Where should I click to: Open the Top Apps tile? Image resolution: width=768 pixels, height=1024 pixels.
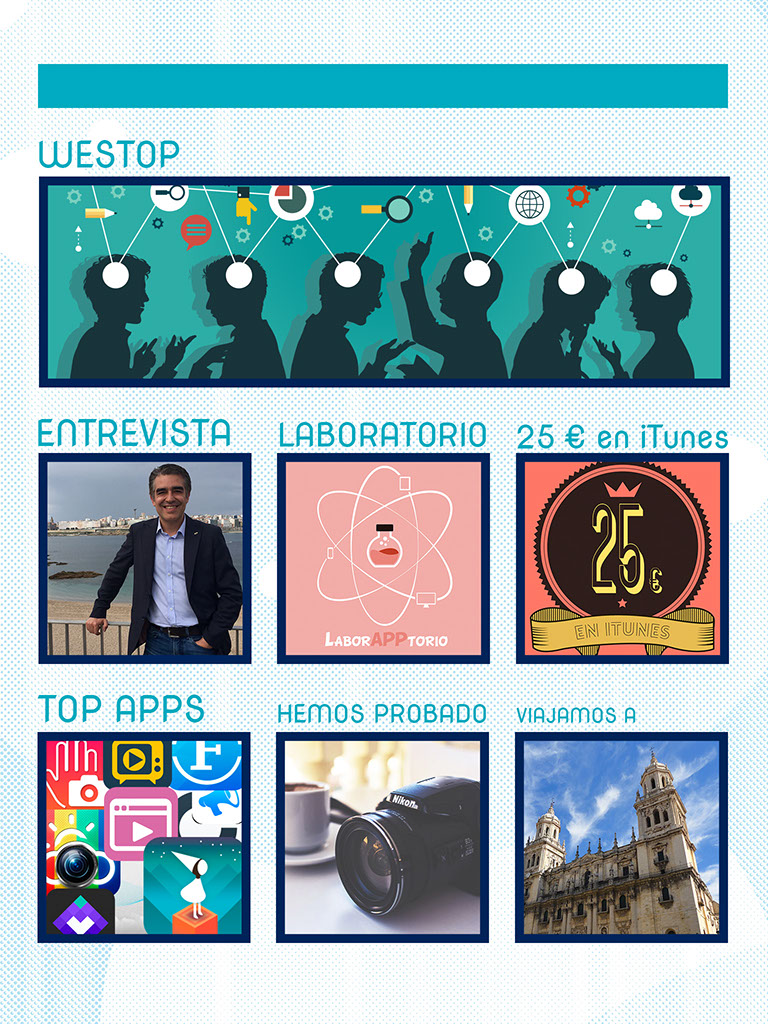click(144, 837)
